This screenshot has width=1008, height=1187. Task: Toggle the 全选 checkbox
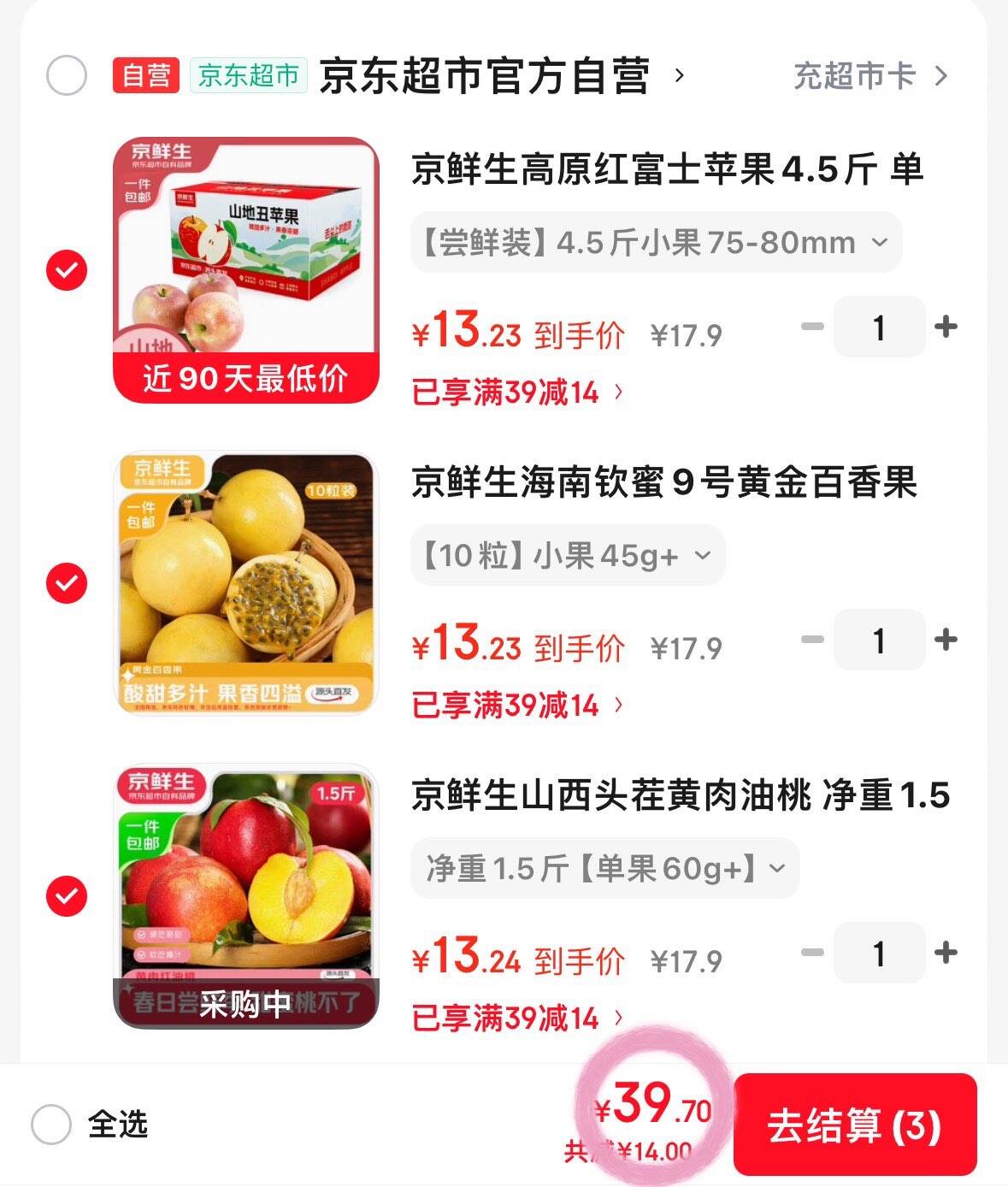[51, 1124]
